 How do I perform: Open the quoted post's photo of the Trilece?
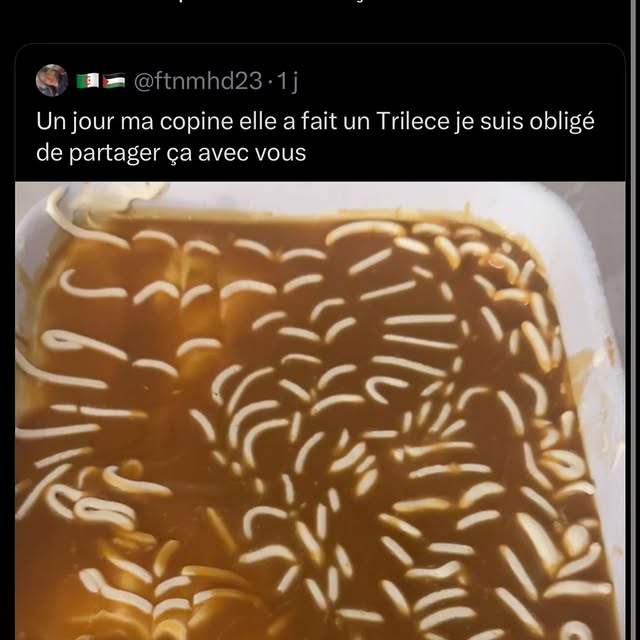320,410
